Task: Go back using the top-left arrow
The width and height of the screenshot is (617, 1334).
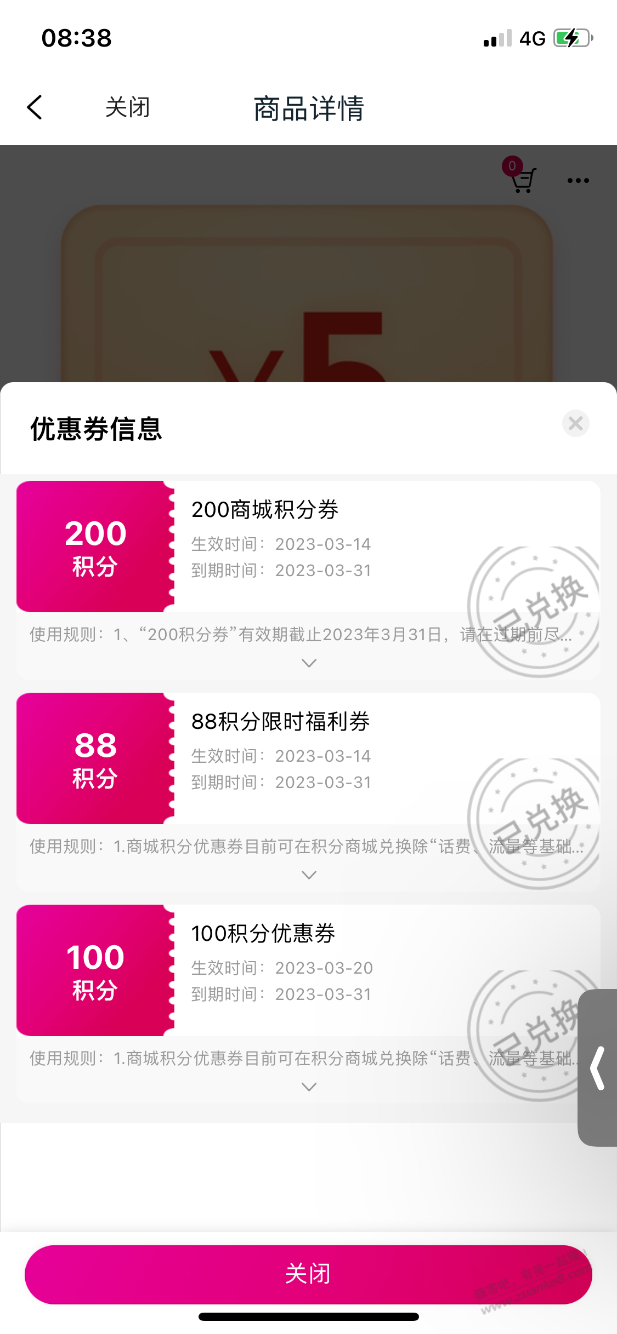Action: pos(35,108)
